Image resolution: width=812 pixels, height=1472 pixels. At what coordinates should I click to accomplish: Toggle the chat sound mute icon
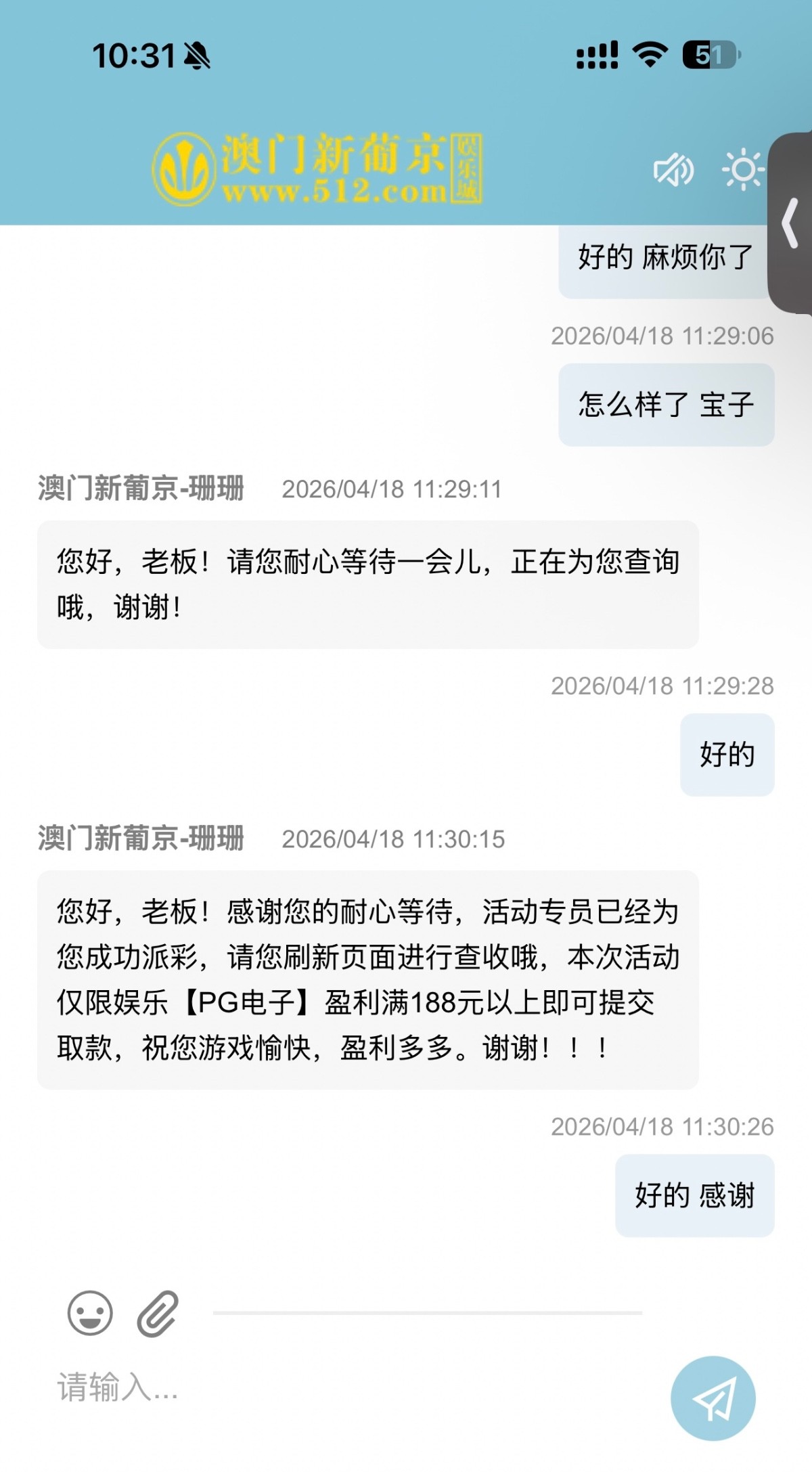[673, 170]
